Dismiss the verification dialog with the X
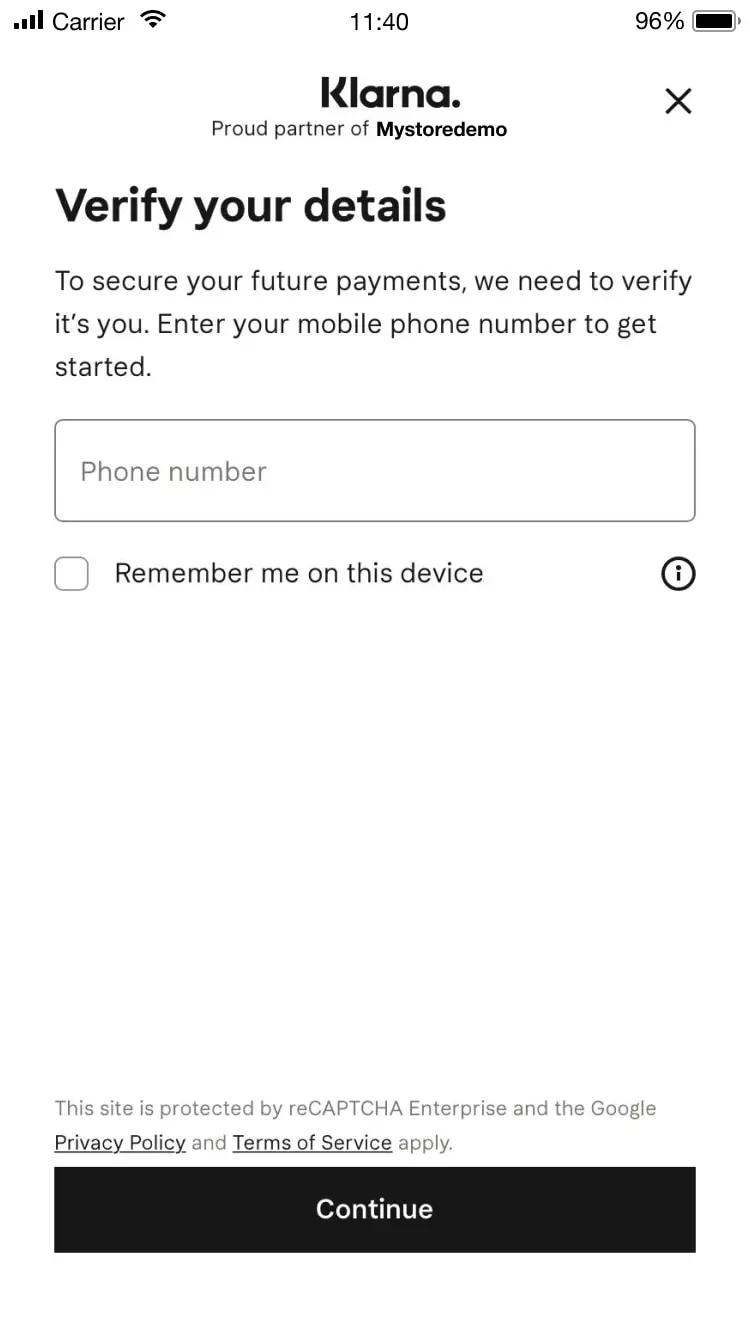Viewport: 750px width, 1334px height. coord(678,101)
